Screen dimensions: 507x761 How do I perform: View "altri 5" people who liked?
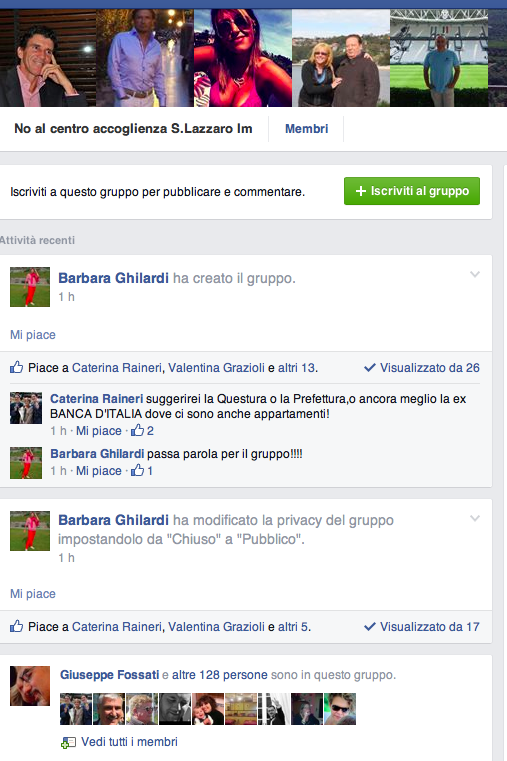coord(293,627)
